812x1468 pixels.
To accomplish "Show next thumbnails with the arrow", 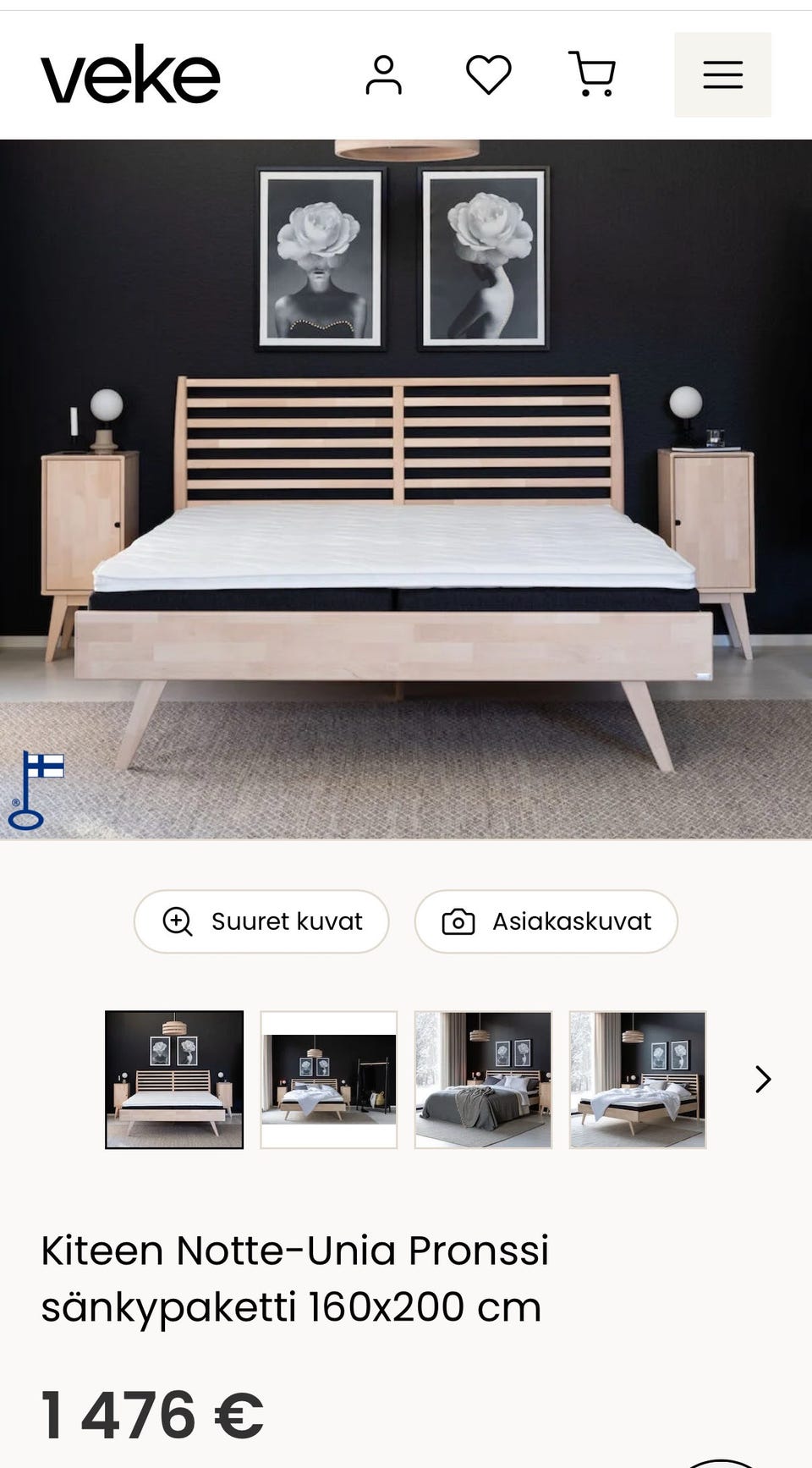I will click(x=763, y=1080).
